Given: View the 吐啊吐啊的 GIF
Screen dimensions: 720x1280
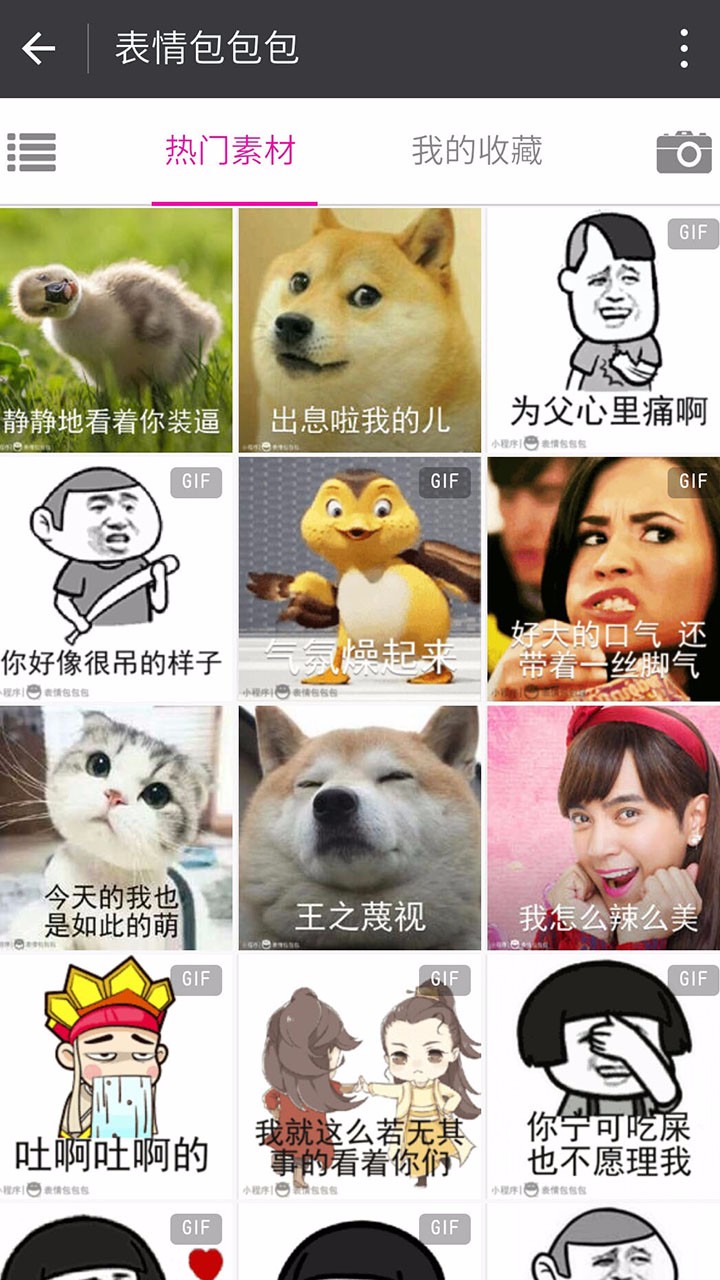Looking at the screenshot, I should (x=116, y=1076).
